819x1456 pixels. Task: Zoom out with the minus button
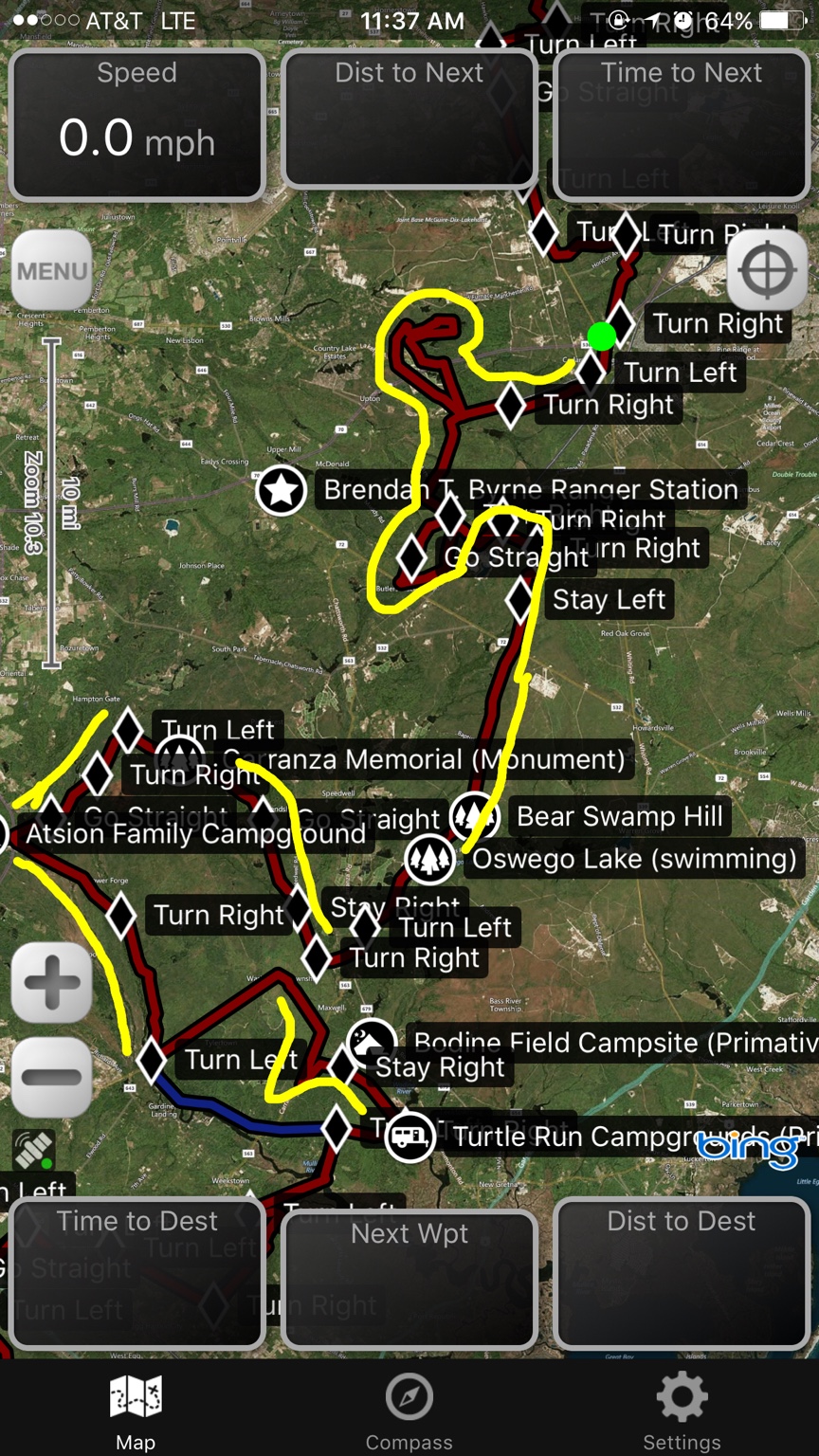coord(52,1077)
